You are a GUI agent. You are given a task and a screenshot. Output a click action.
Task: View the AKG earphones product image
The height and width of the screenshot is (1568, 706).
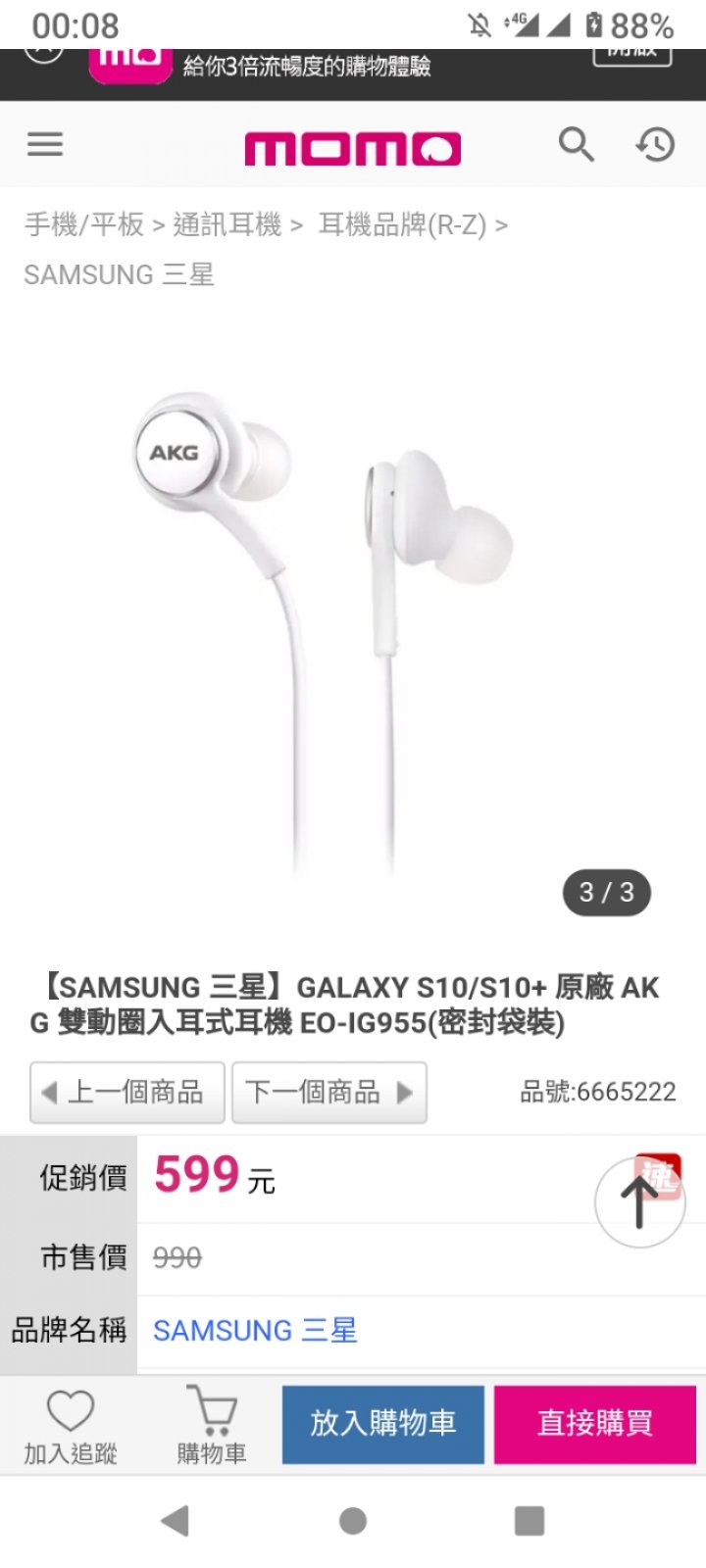(324, 627)
